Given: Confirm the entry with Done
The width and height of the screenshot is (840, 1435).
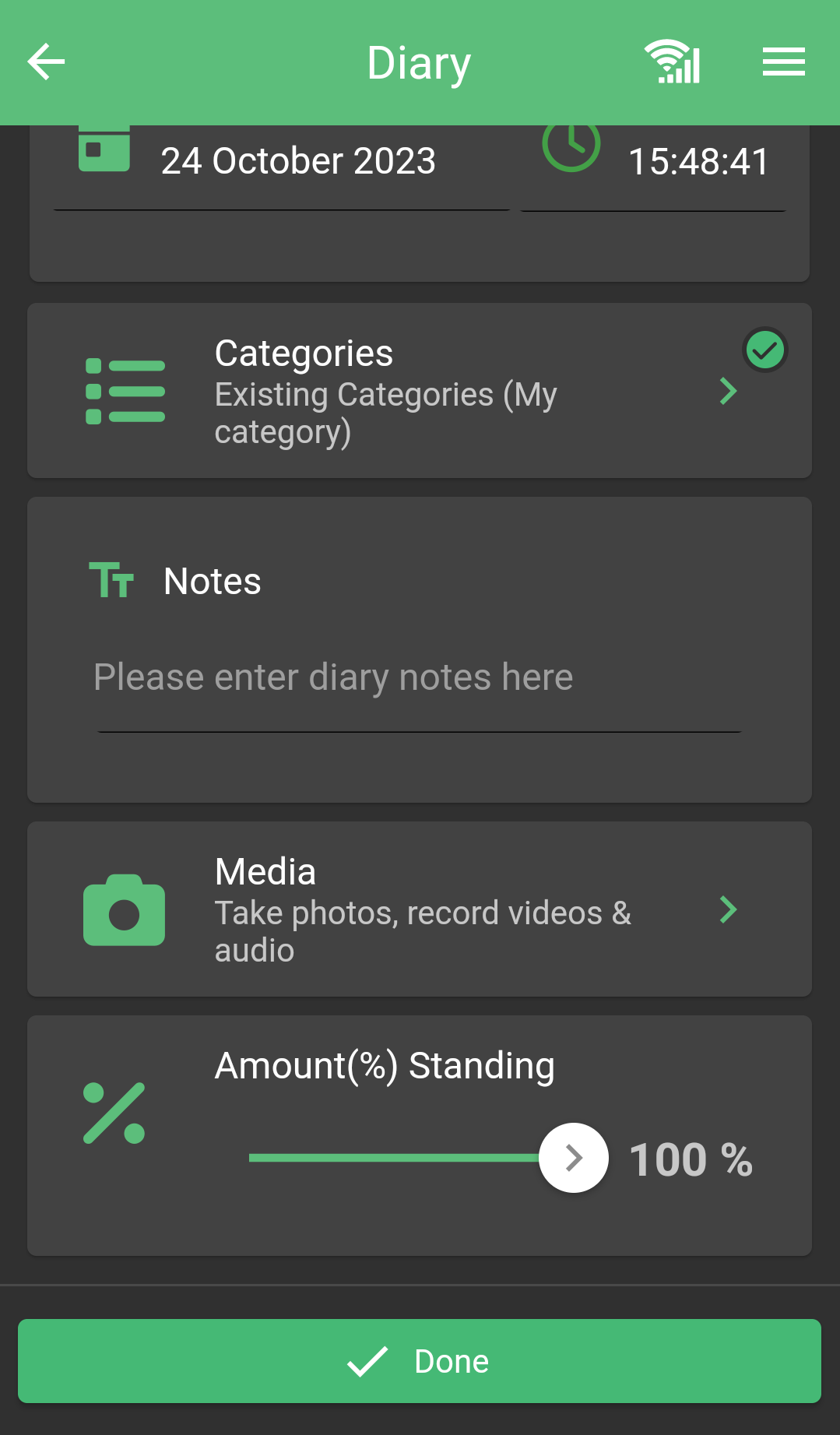Looking at the screenshot, I should click(x=420, y=1361).
